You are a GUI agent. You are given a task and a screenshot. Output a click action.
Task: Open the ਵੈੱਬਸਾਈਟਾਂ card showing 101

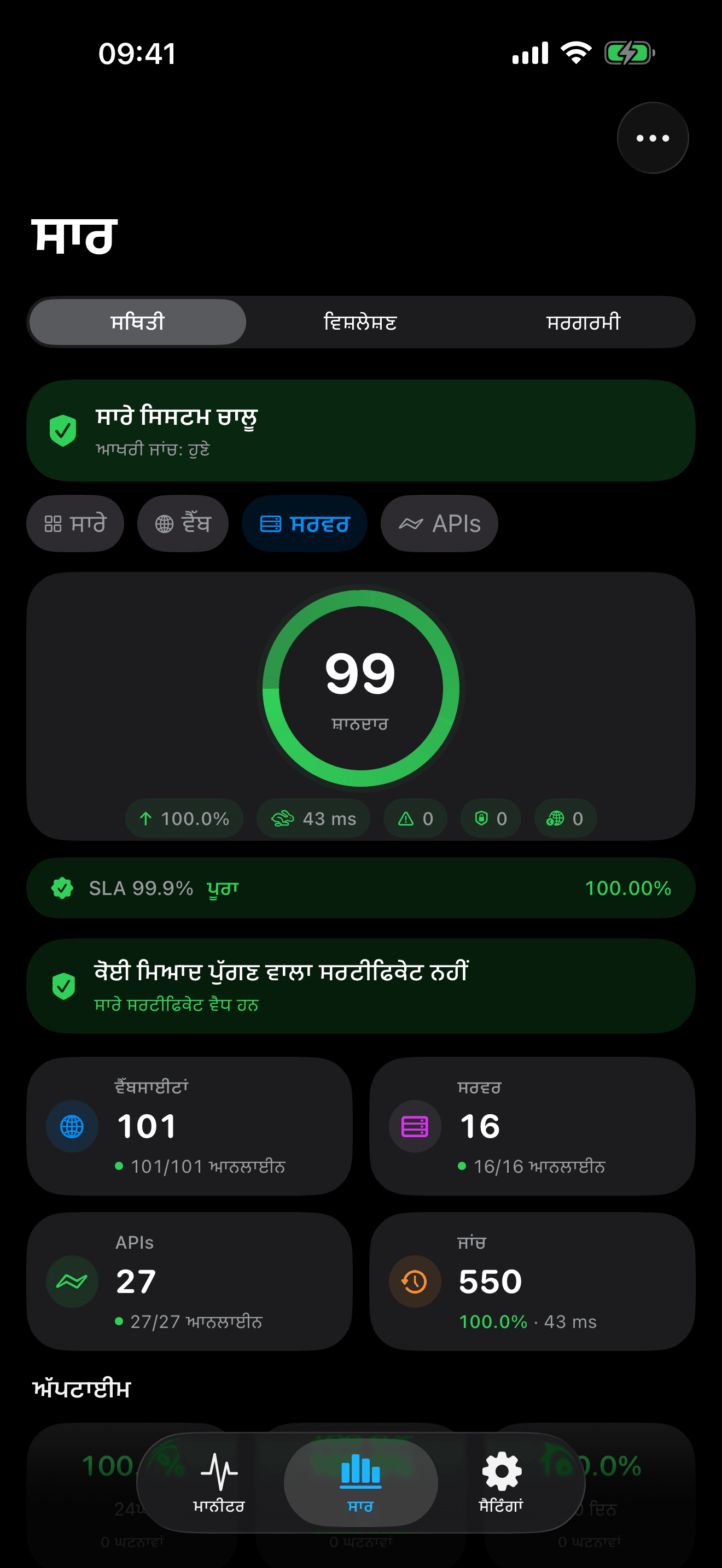[x=189, y=1126]
